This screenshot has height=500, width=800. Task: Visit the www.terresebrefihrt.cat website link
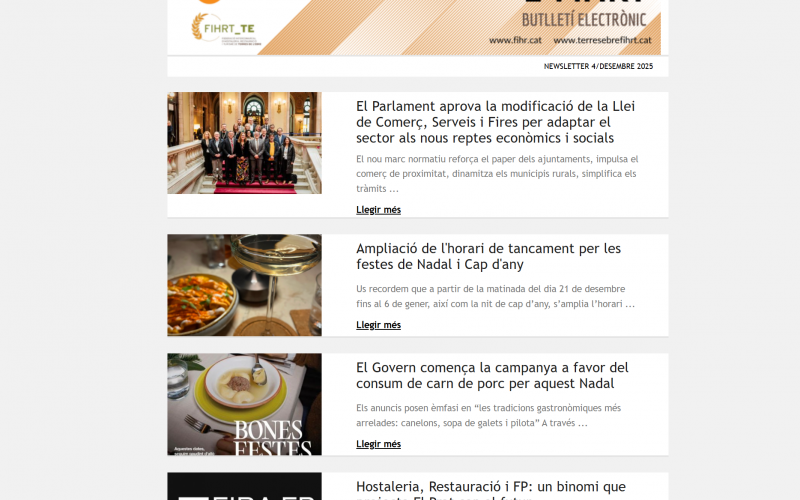pos(602,41)
